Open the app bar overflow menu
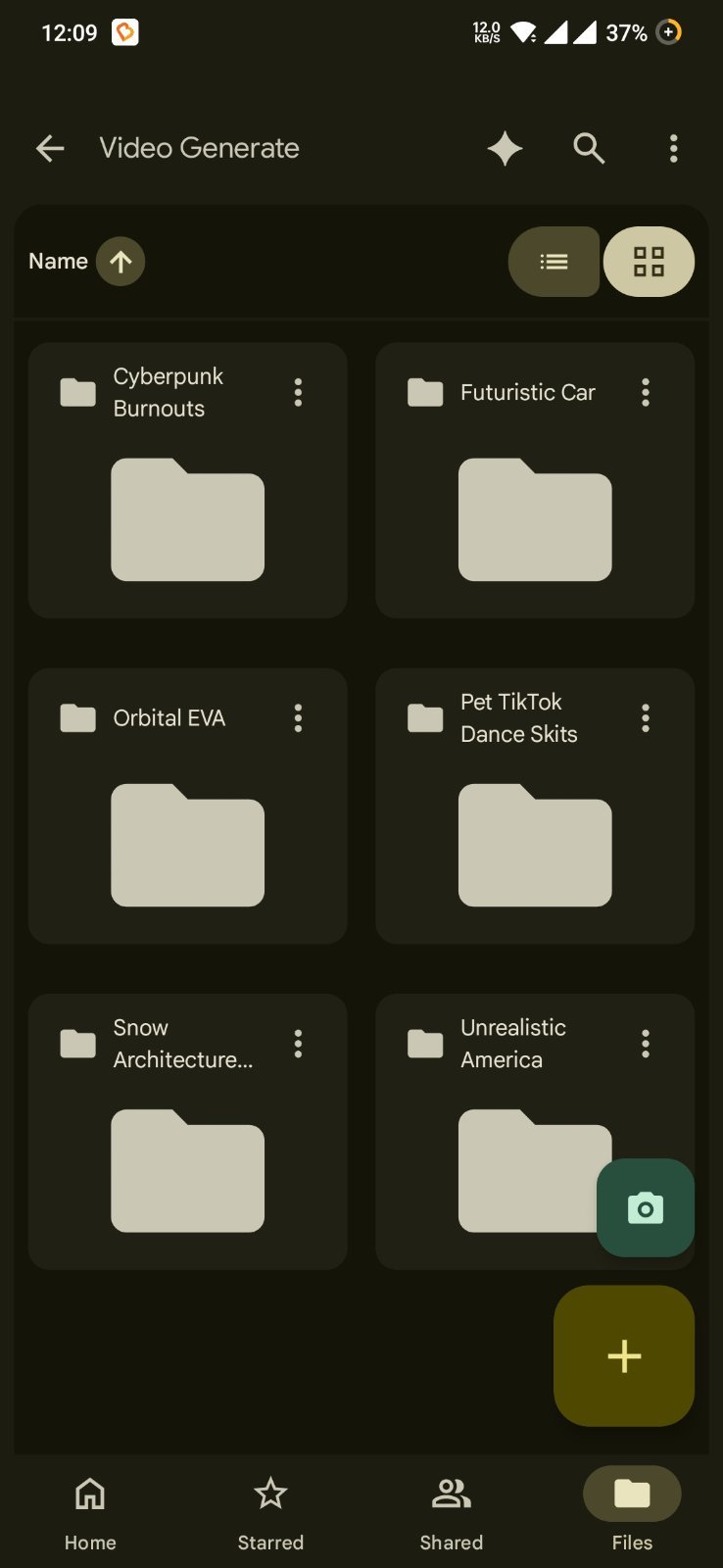Screen dimensions: 723x1568 [x=673, y=148]
